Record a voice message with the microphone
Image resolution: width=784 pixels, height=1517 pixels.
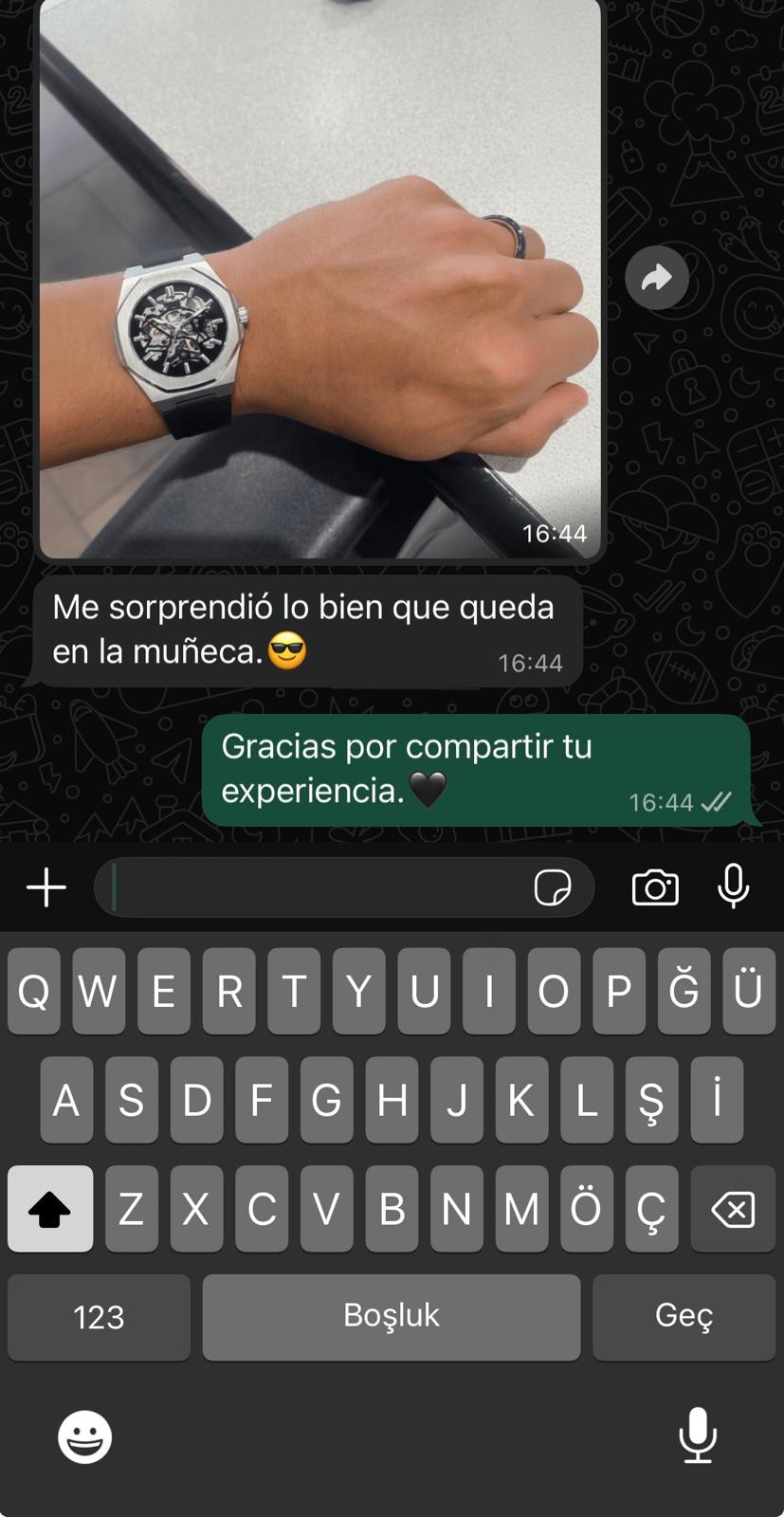pyautogui.click(x=733, y=886)
